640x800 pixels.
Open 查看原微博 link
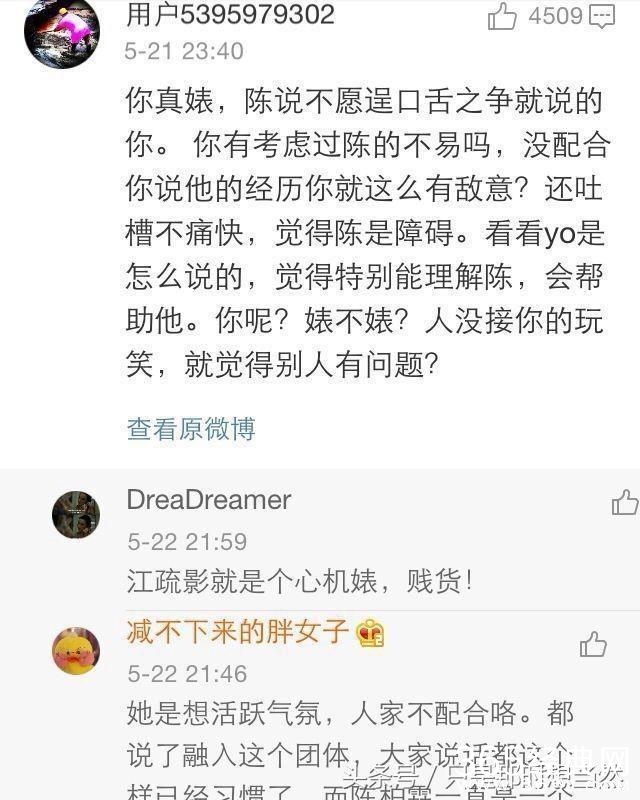coord(191,429)
